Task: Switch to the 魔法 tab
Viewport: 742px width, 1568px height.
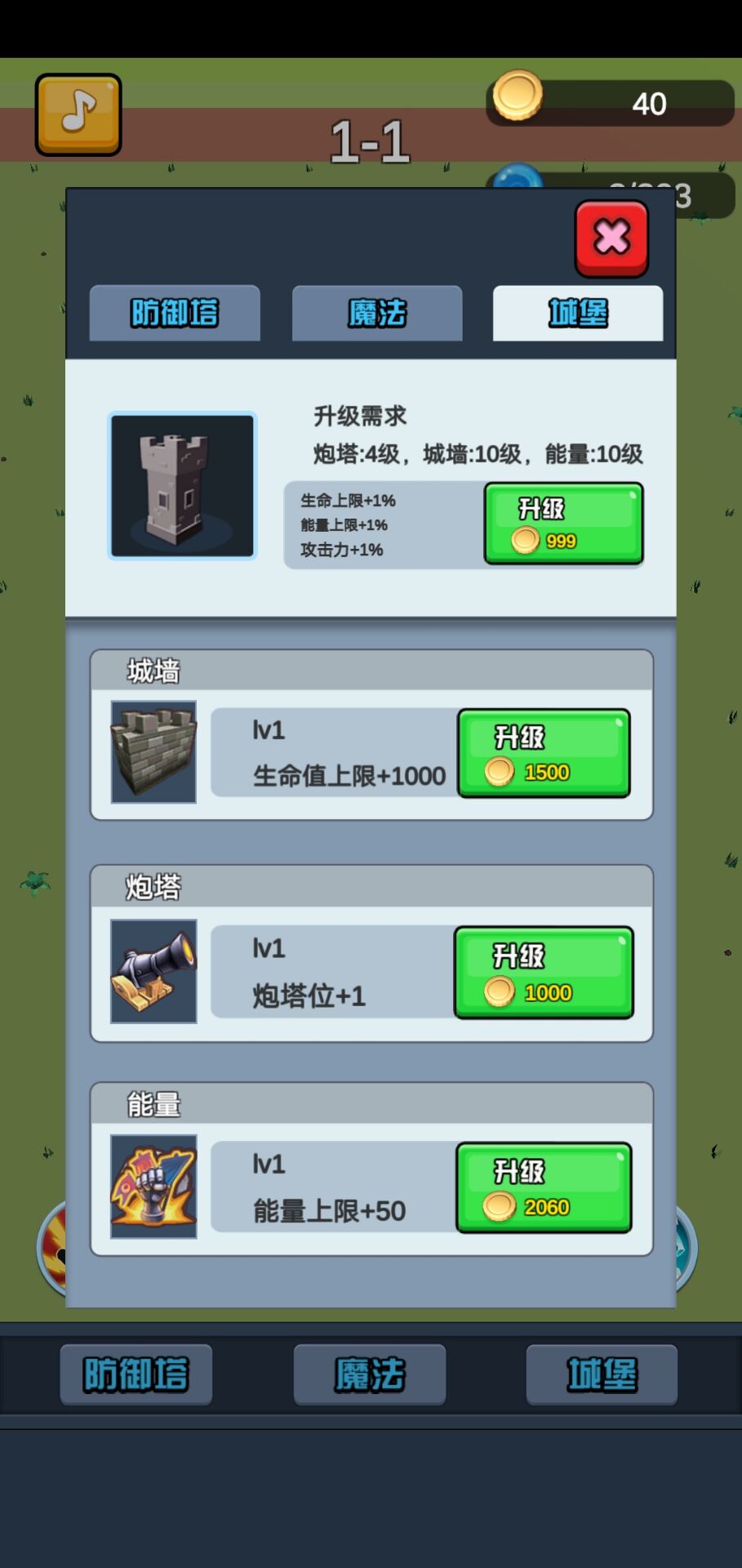Action: pyautogui.click(x=377, y=314)
